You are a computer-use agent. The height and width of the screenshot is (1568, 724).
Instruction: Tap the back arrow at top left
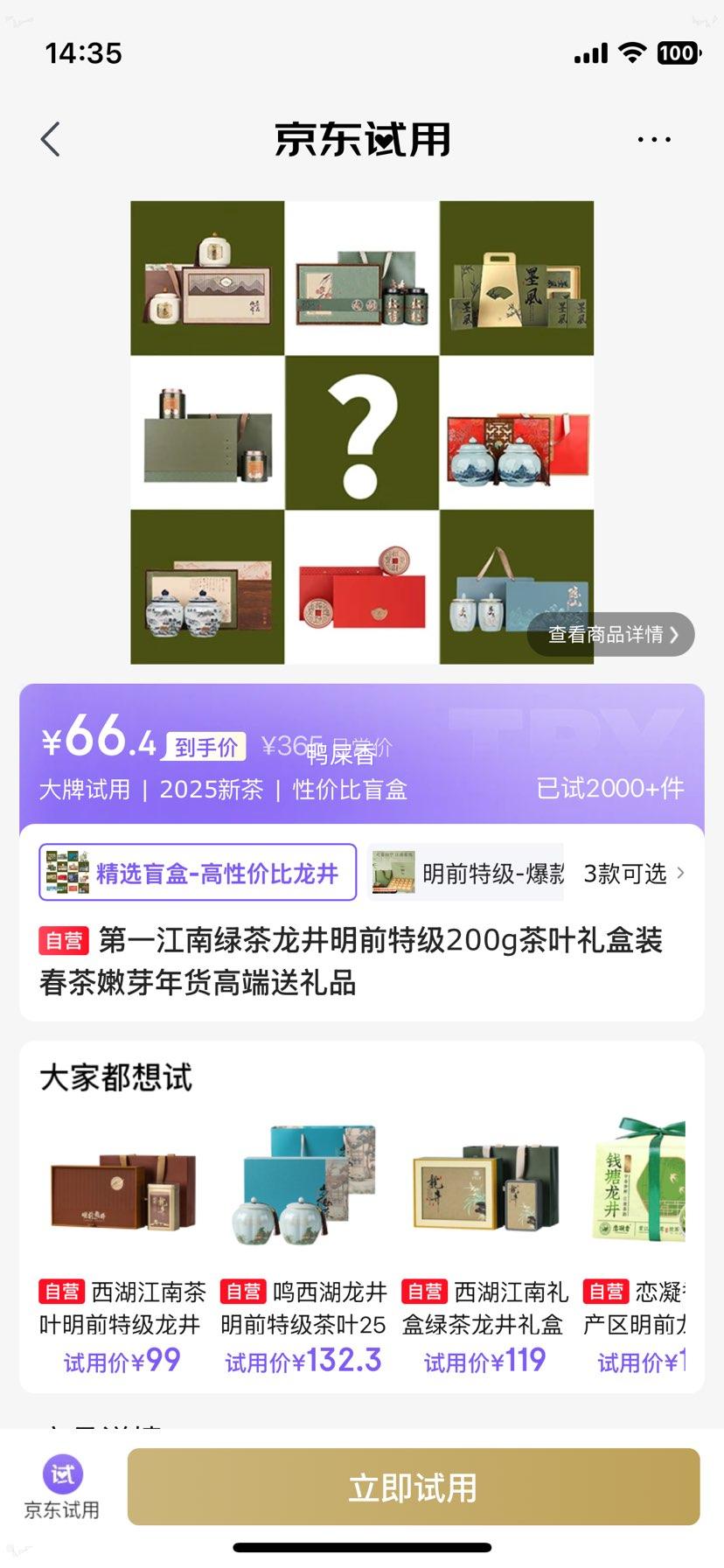tap(50, 138)
